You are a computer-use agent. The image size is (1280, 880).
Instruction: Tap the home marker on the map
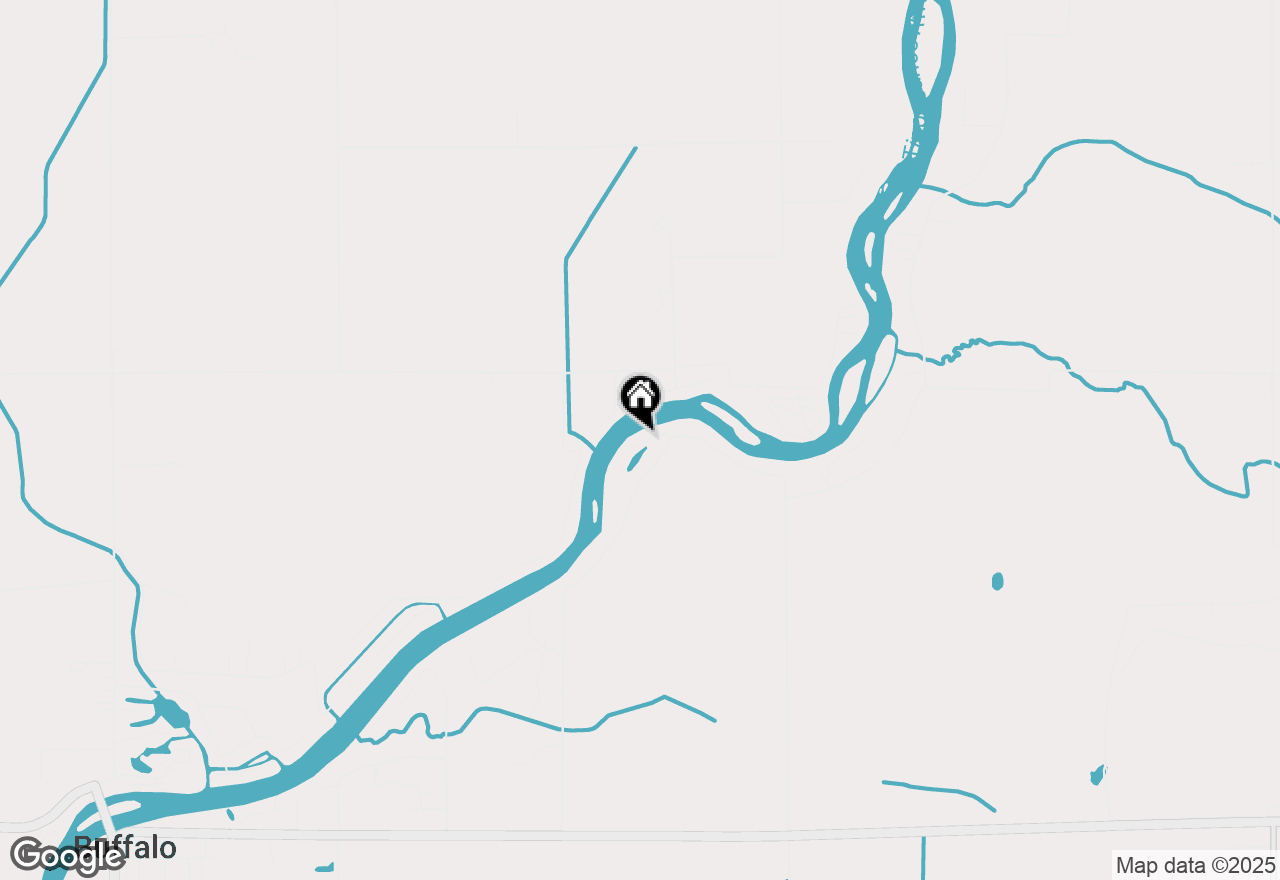pos(640,398)
